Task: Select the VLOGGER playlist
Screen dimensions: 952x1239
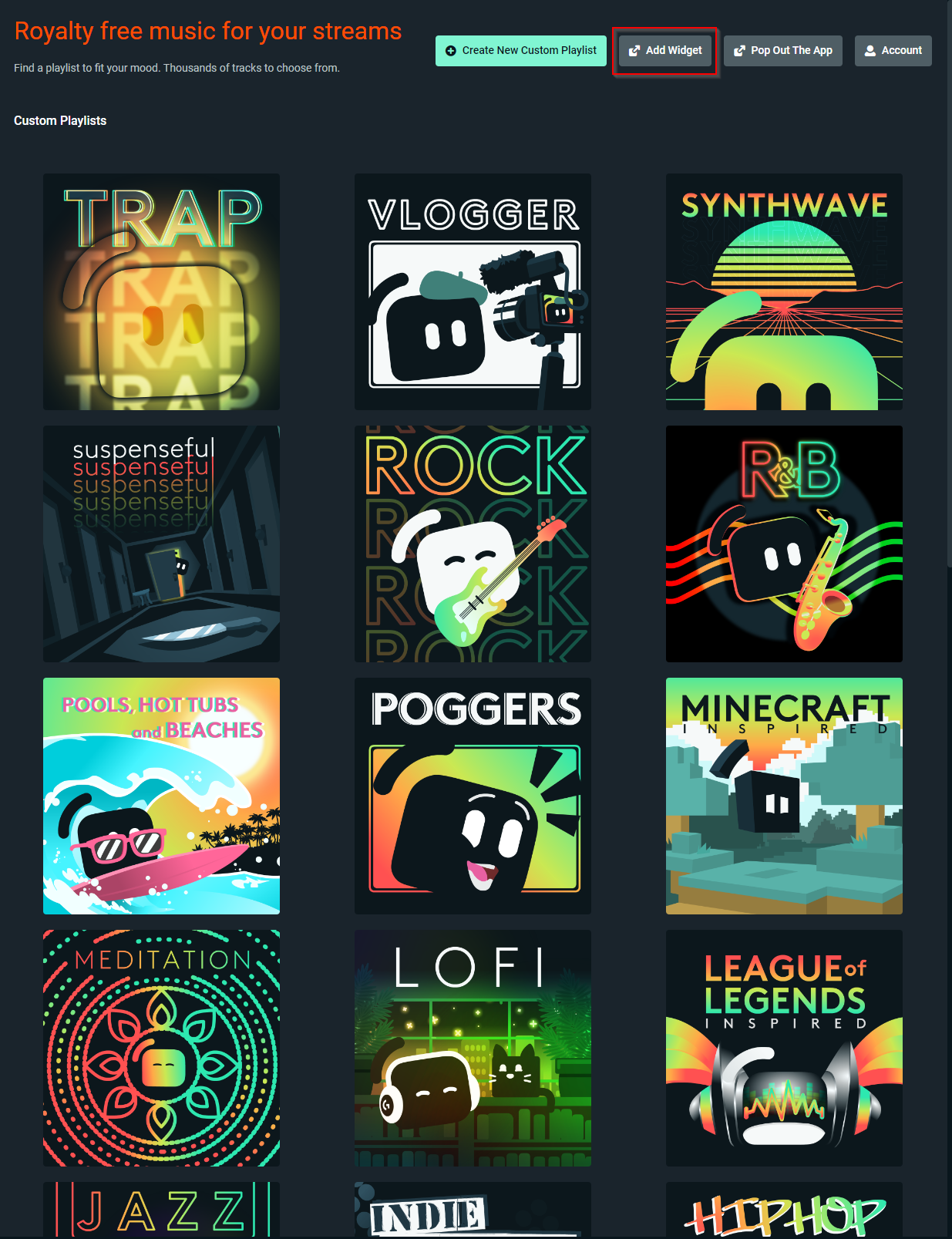Action: (x=473, y=291)
